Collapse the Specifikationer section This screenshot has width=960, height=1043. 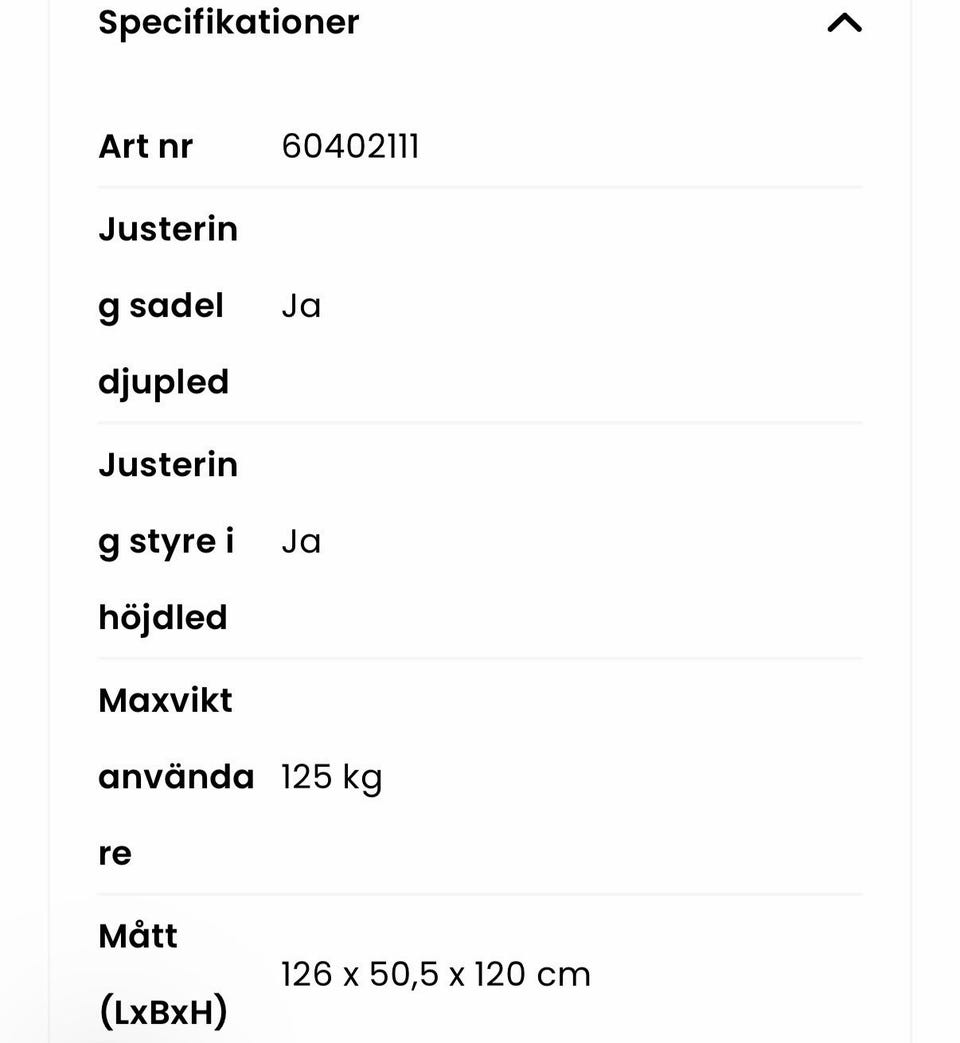[845, 22]
